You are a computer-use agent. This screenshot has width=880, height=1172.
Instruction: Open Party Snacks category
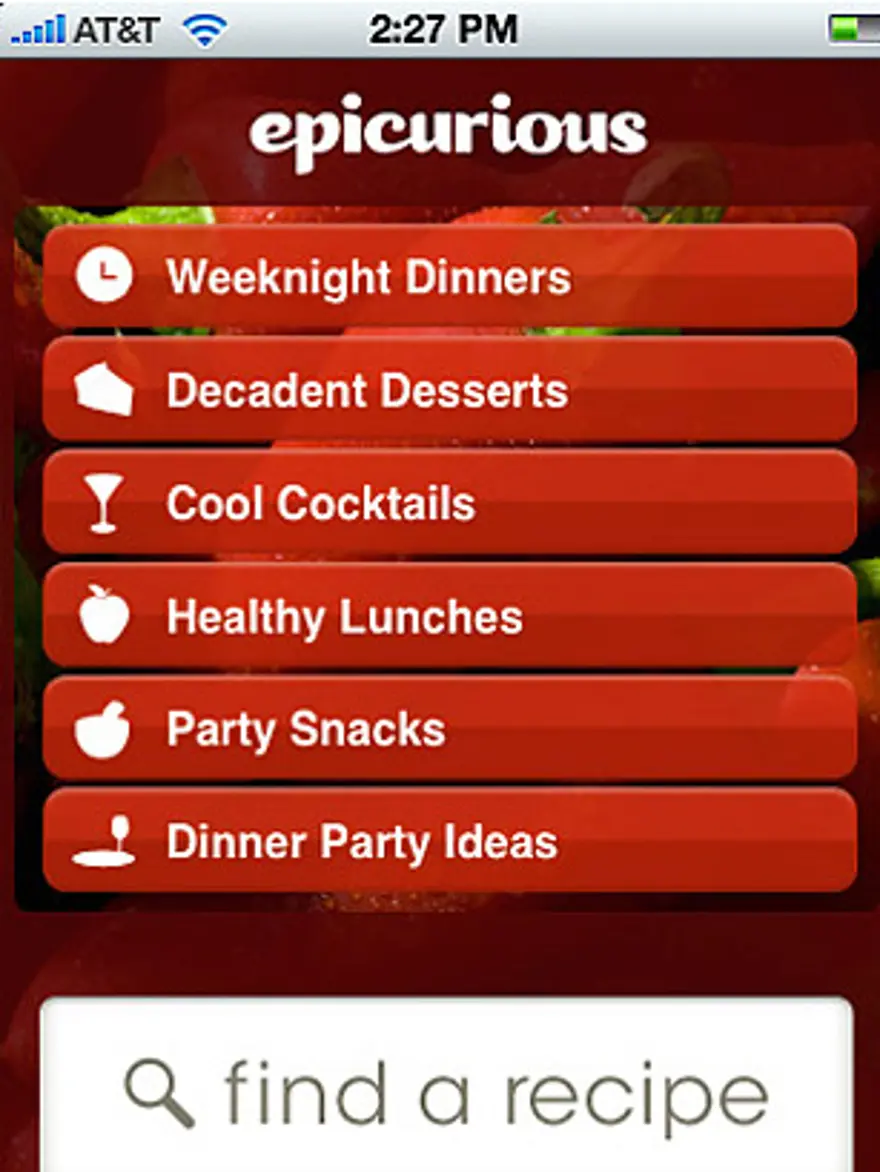450,729
